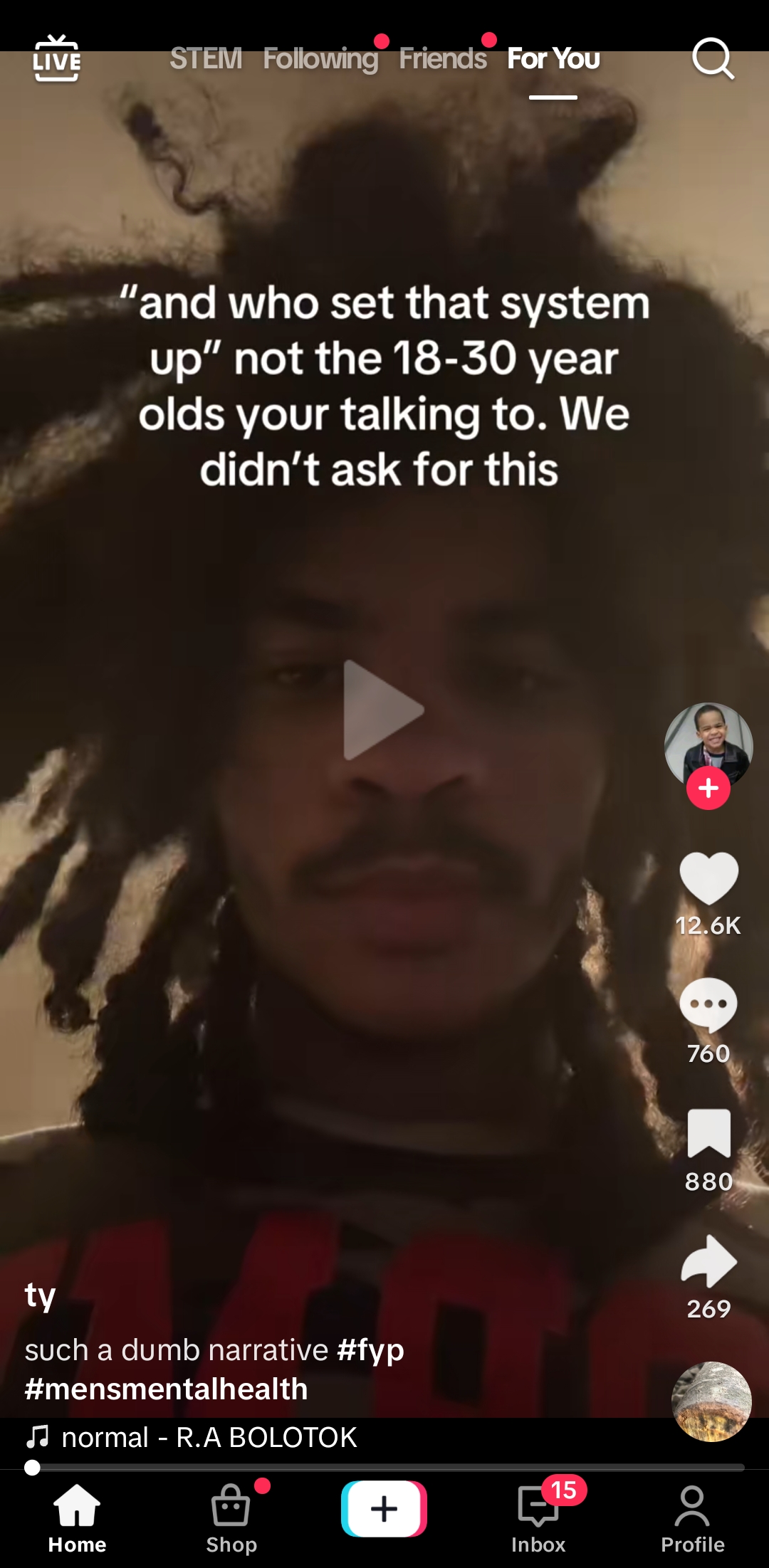The image size is (769, 1568).
Task: Switch to the STEM feed tab
Action: 206,58
